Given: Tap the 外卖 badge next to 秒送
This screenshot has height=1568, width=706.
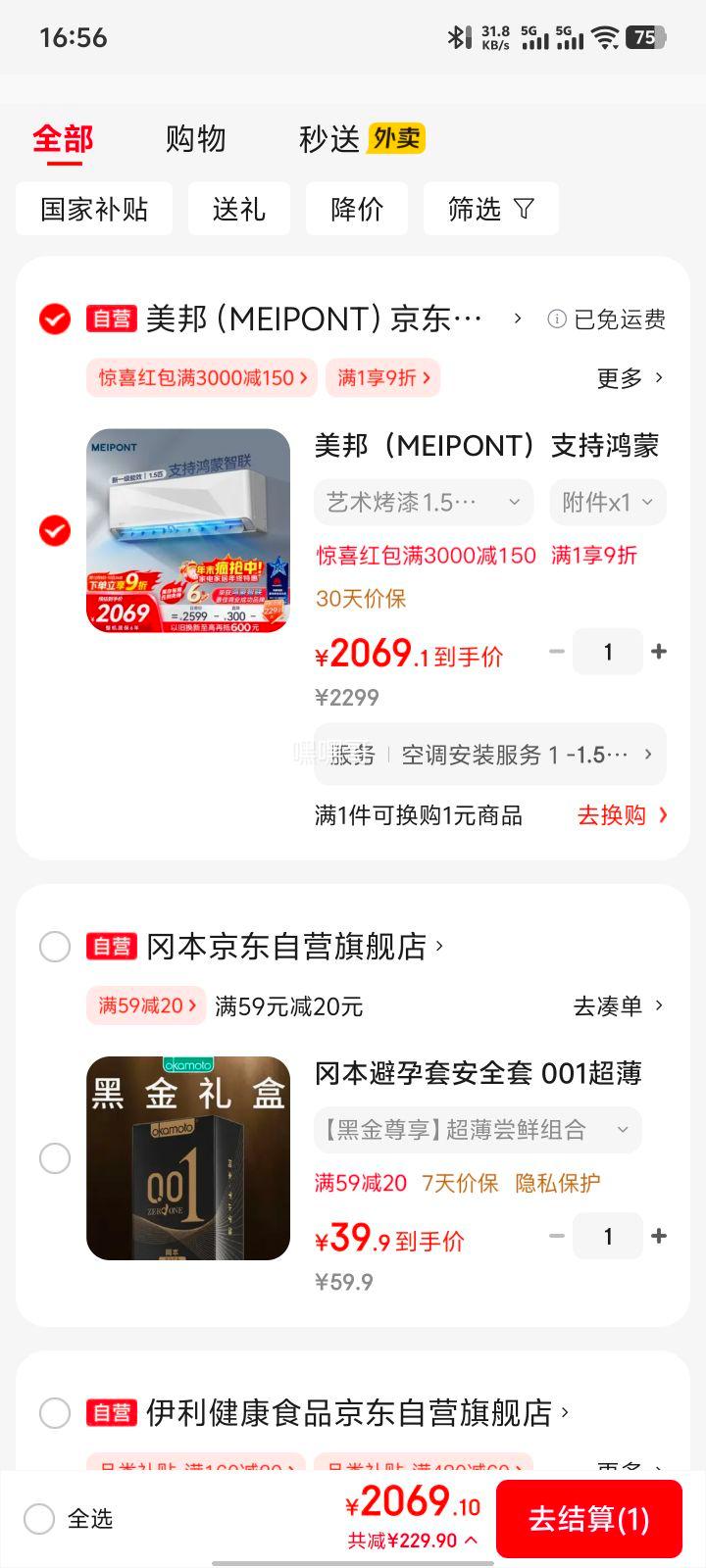Looking at the screenshot, I should click(396, 138).
